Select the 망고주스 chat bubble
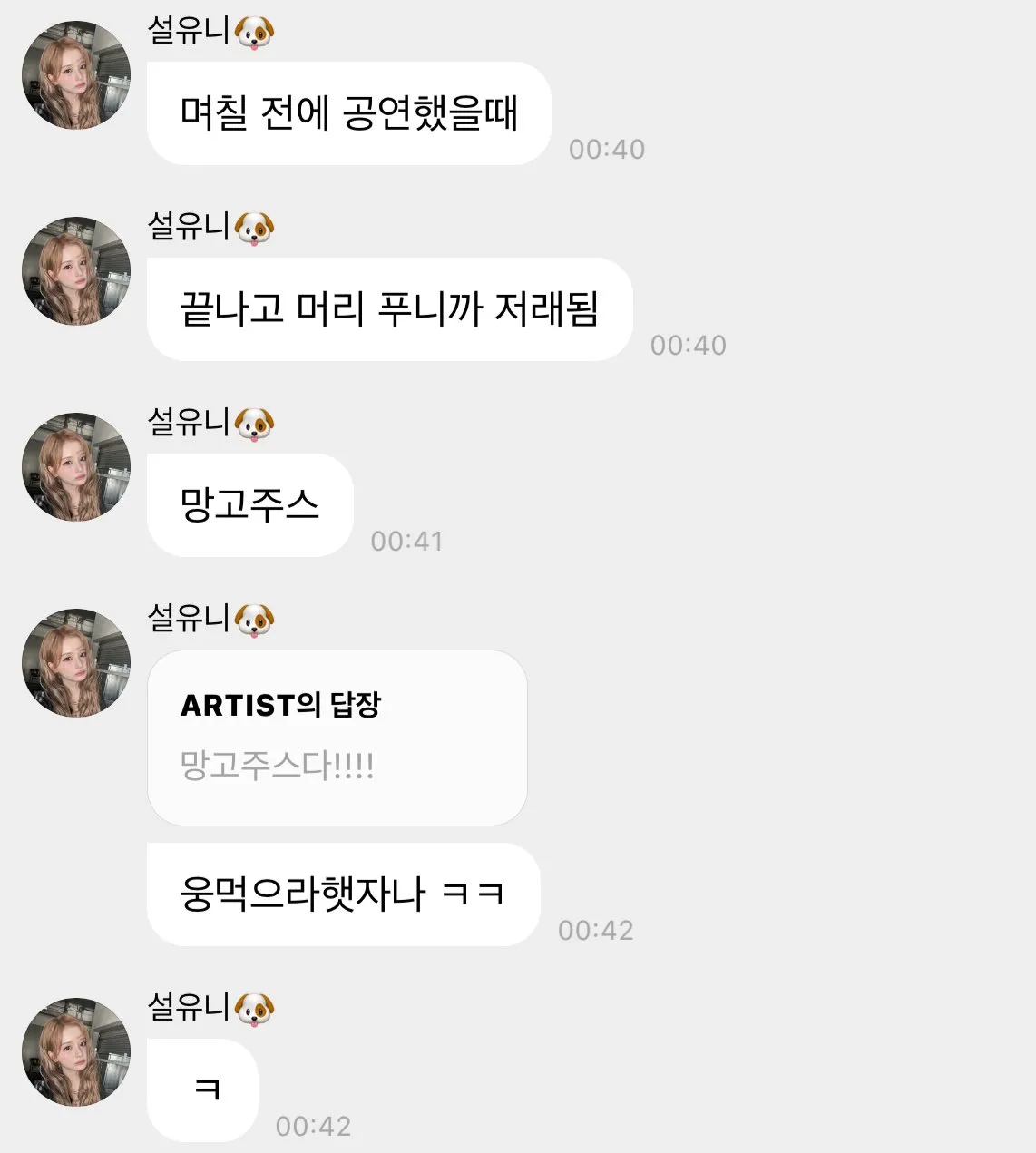Image resolution: width=1036 pixels, height=1153 pixels. [x=249, y=506]
